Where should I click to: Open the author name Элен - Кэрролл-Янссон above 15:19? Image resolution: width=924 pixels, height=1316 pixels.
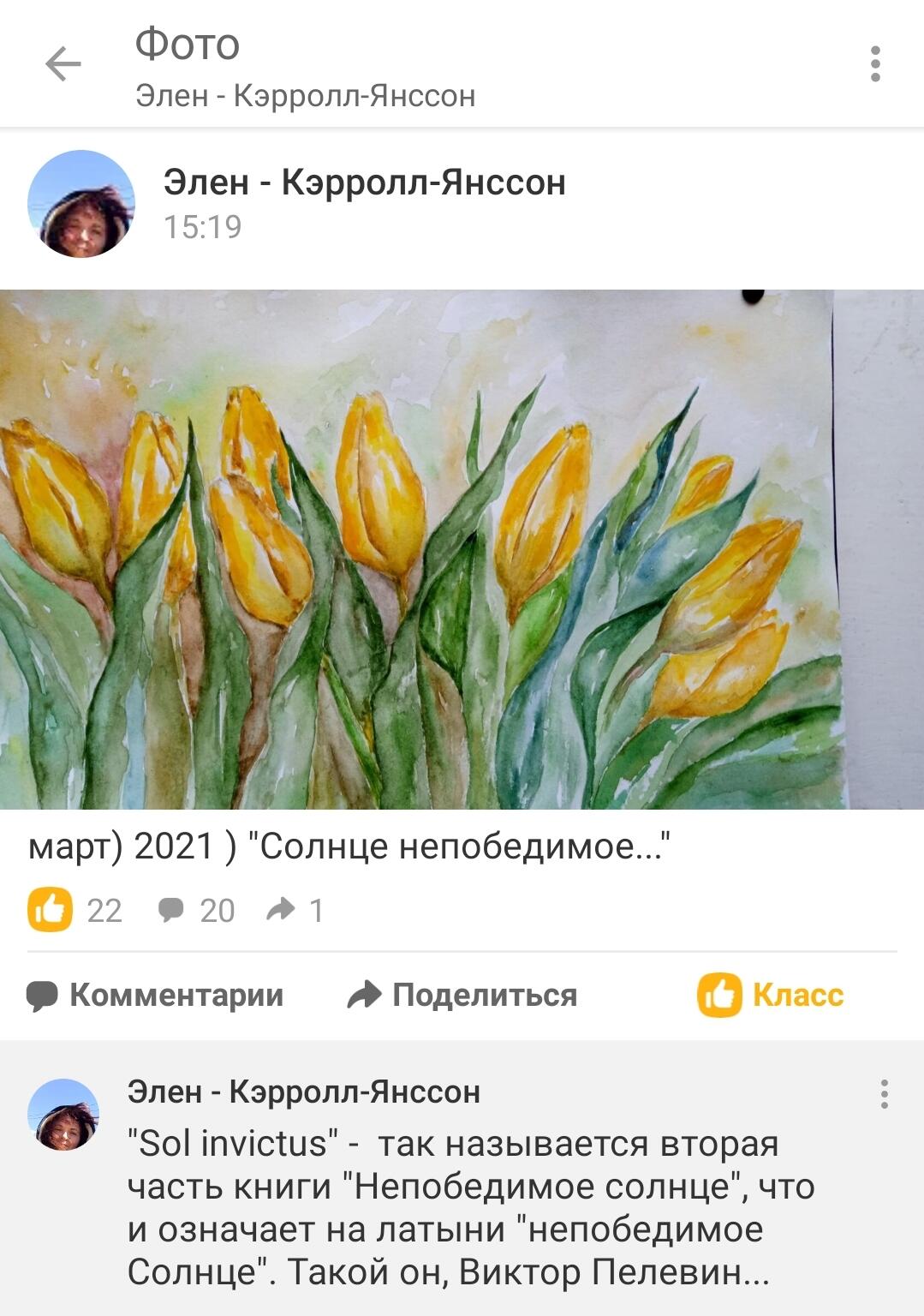pyautogui.click(x=364, y=182)
